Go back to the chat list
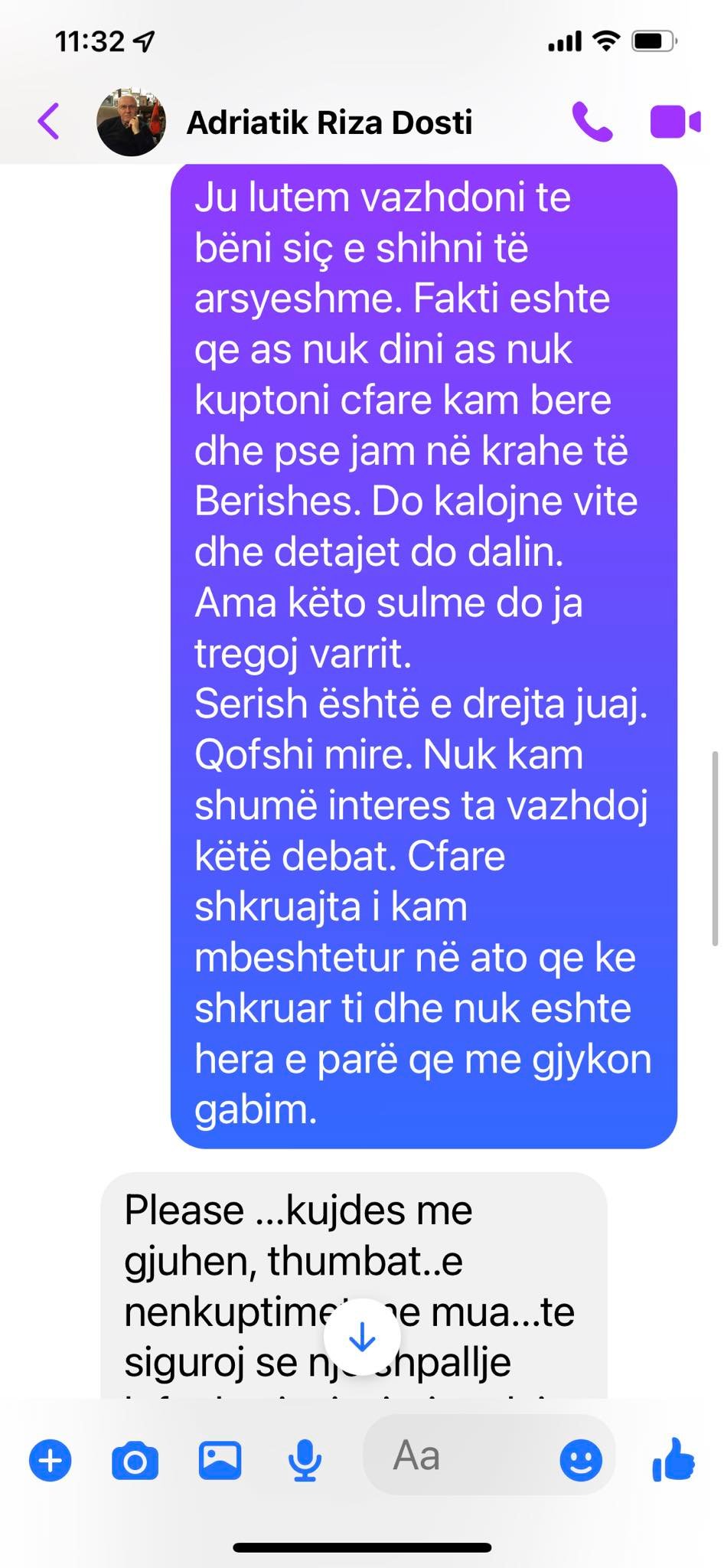Image resolution: width=724 pixels, height=1568 pixels. click(x=48, y=122)
